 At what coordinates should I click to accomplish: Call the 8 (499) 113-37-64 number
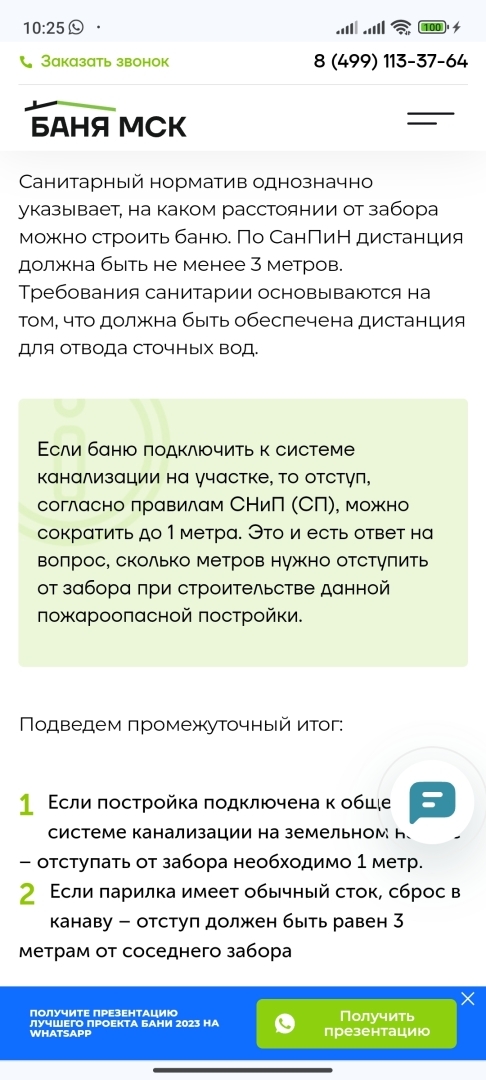[x=390, y=61]
